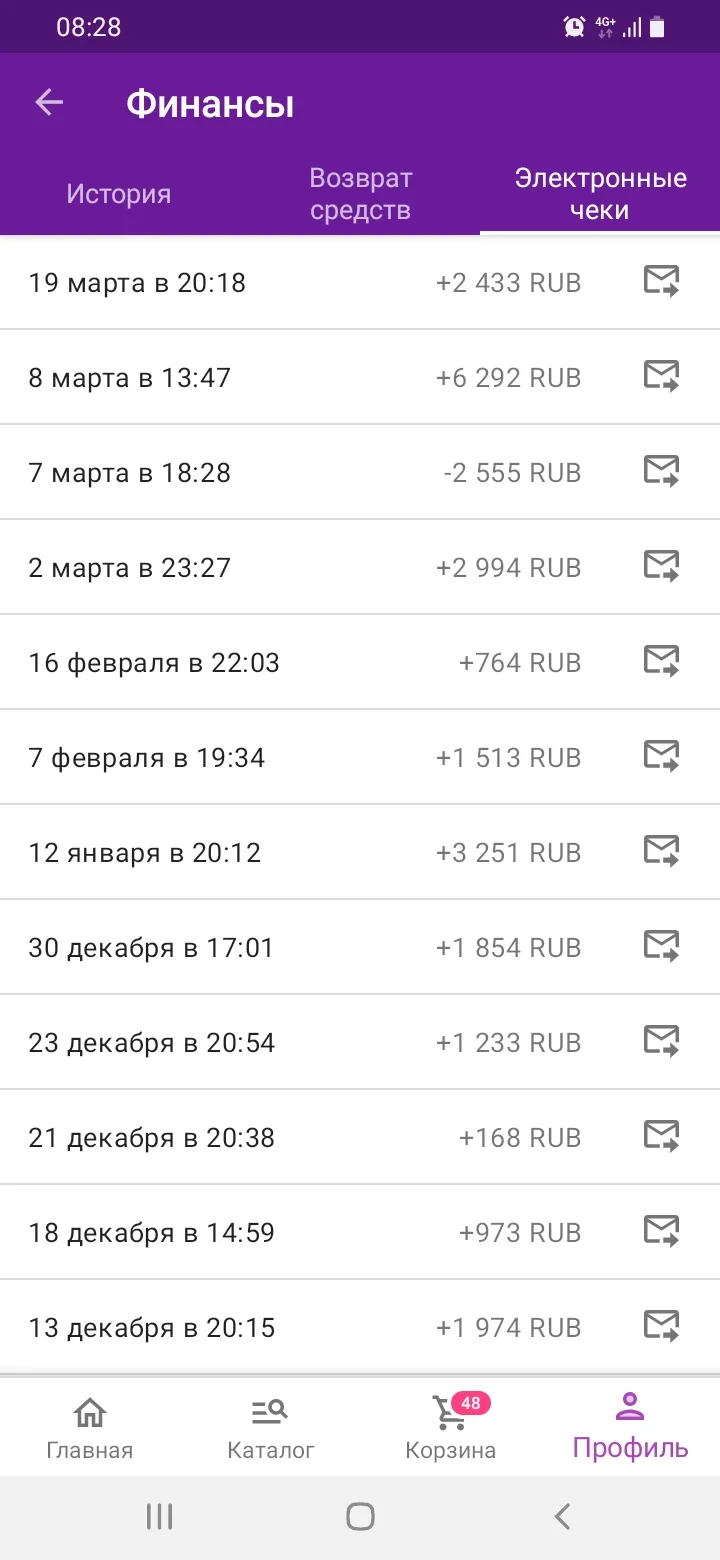Open the Главная tab
This screenshot has width=720, height=1560.
[90, 1427]
